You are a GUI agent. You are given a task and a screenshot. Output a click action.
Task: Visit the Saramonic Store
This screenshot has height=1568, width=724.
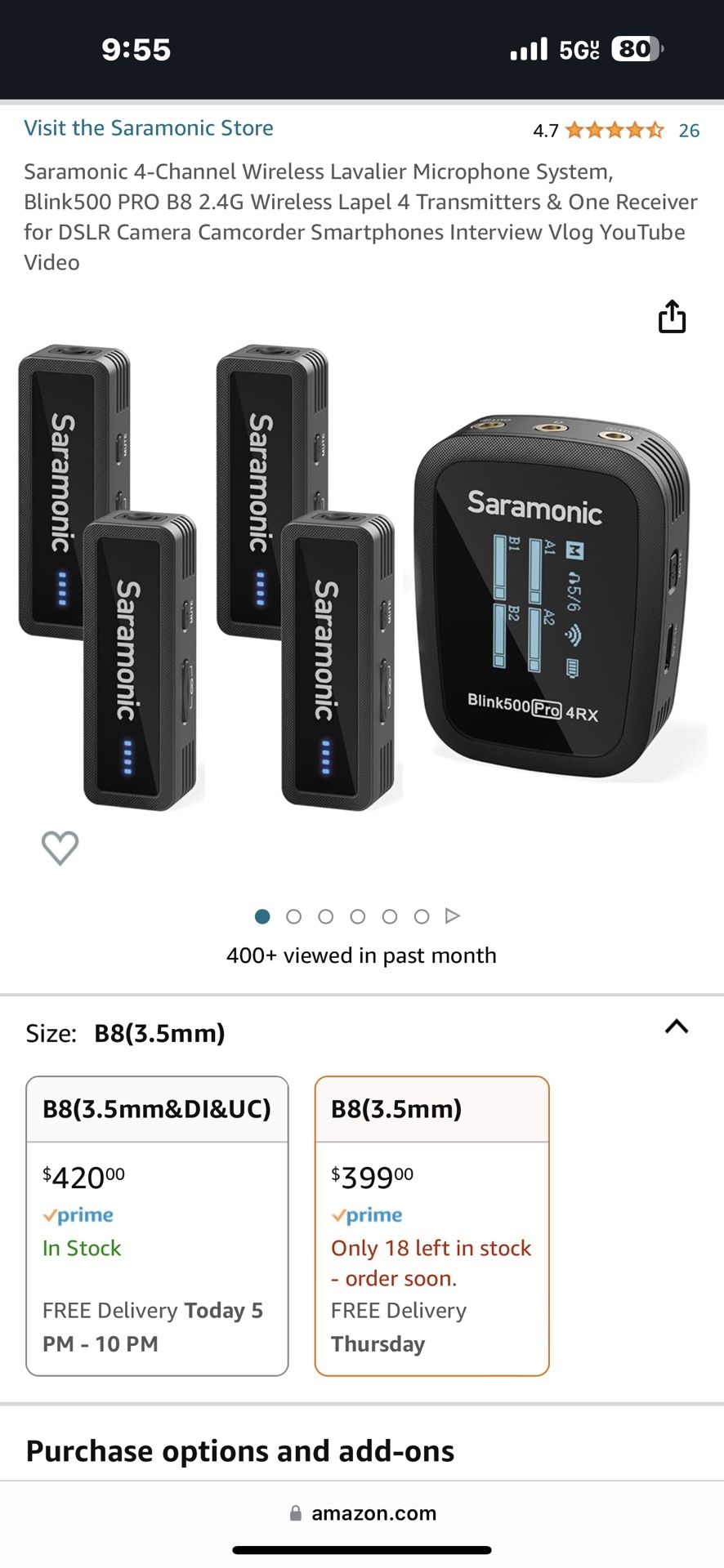pyautogui.click(x=149, y=128)
